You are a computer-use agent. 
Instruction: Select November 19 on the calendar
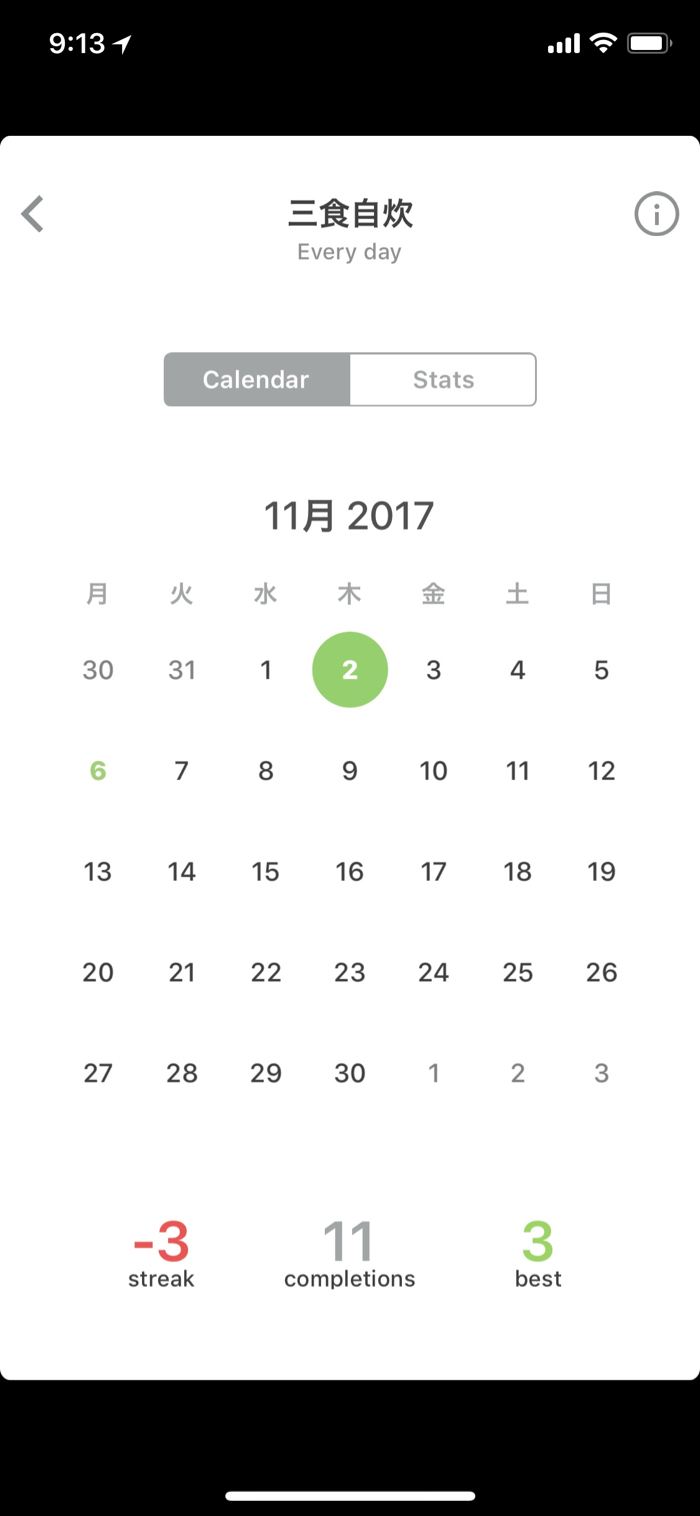point(601,872)
